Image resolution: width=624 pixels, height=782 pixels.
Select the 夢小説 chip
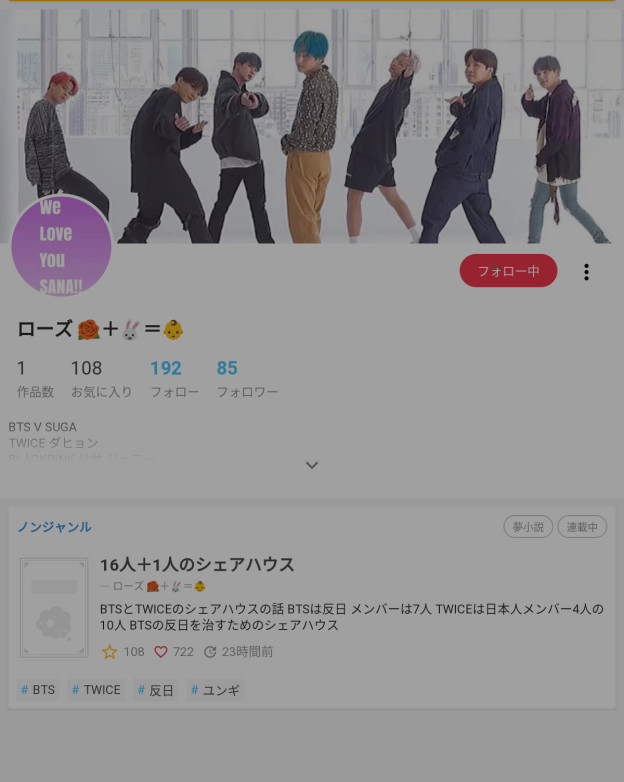coord(528,527)
